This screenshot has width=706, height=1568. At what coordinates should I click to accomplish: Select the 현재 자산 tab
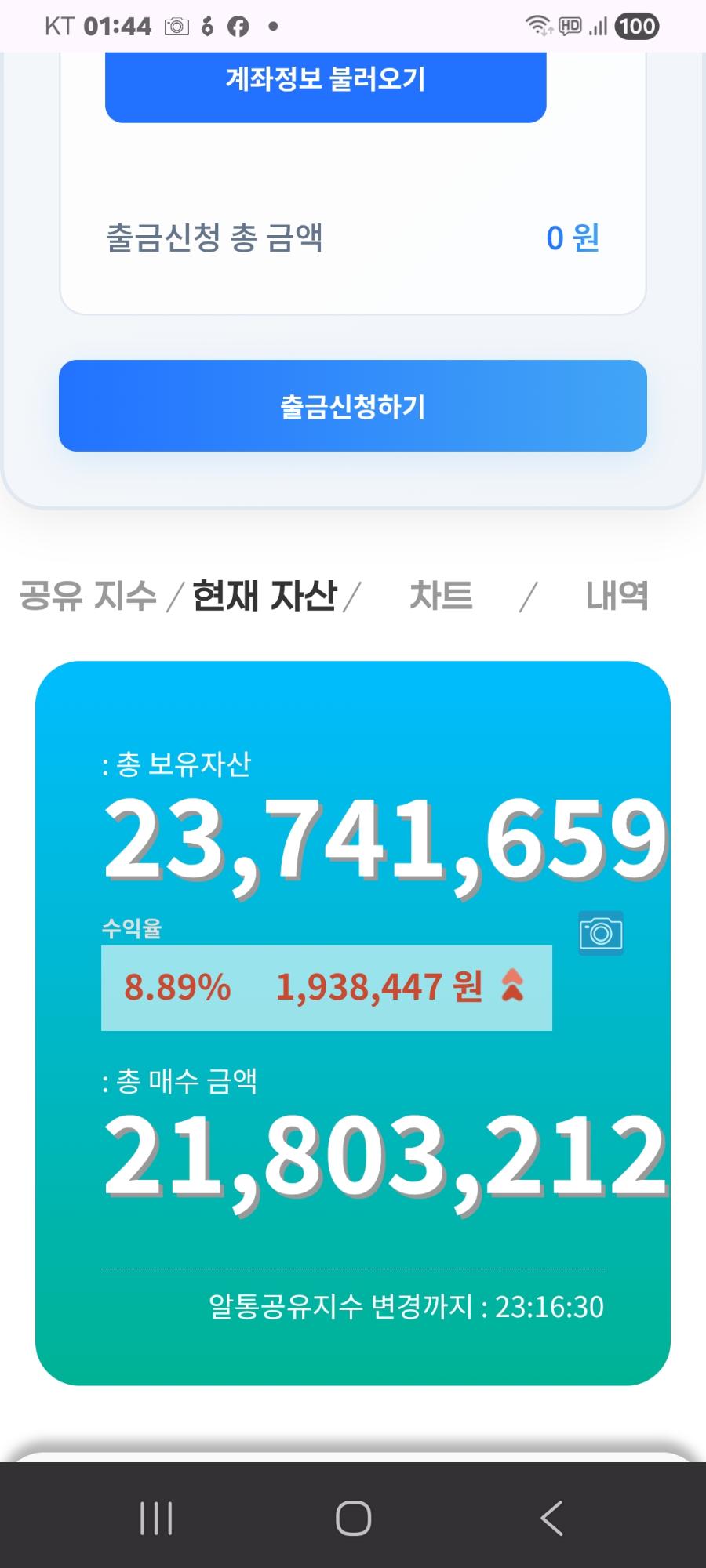[264, 596]
